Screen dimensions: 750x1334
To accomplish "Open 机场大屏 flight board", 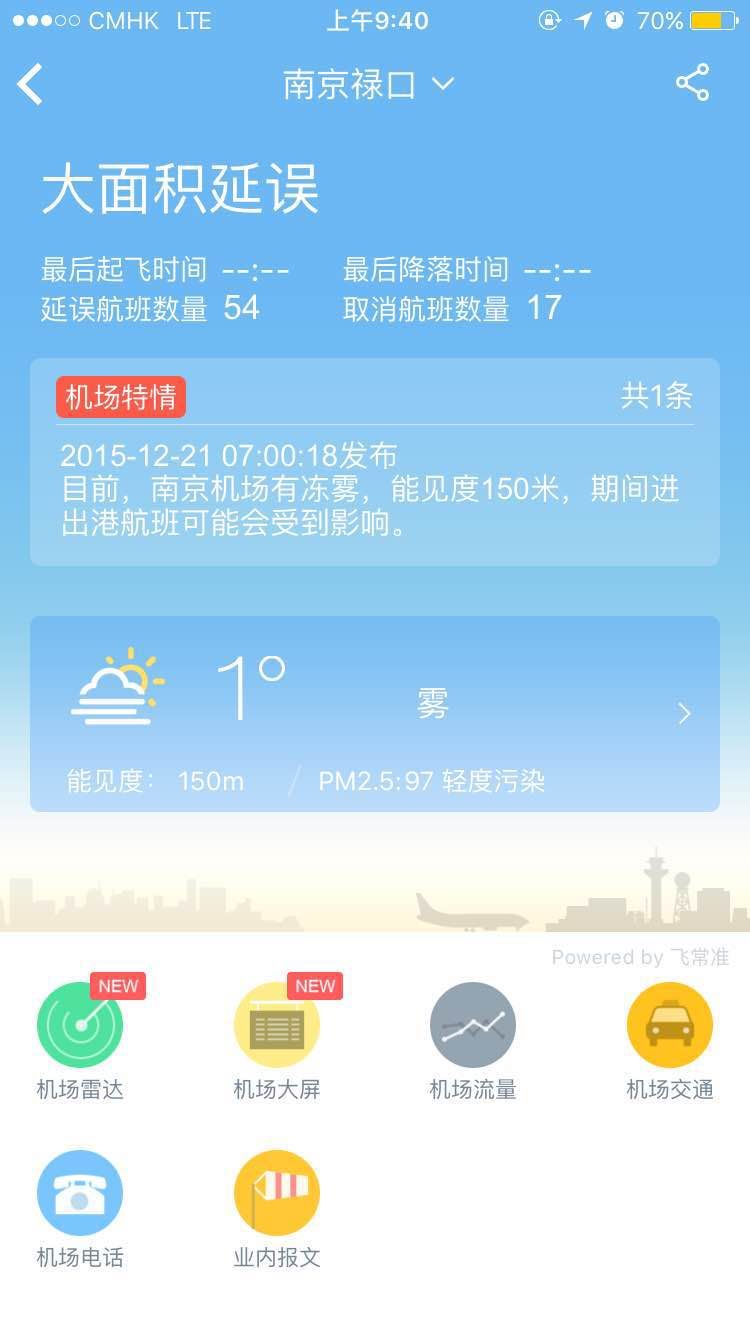I will coord(277,1025).
